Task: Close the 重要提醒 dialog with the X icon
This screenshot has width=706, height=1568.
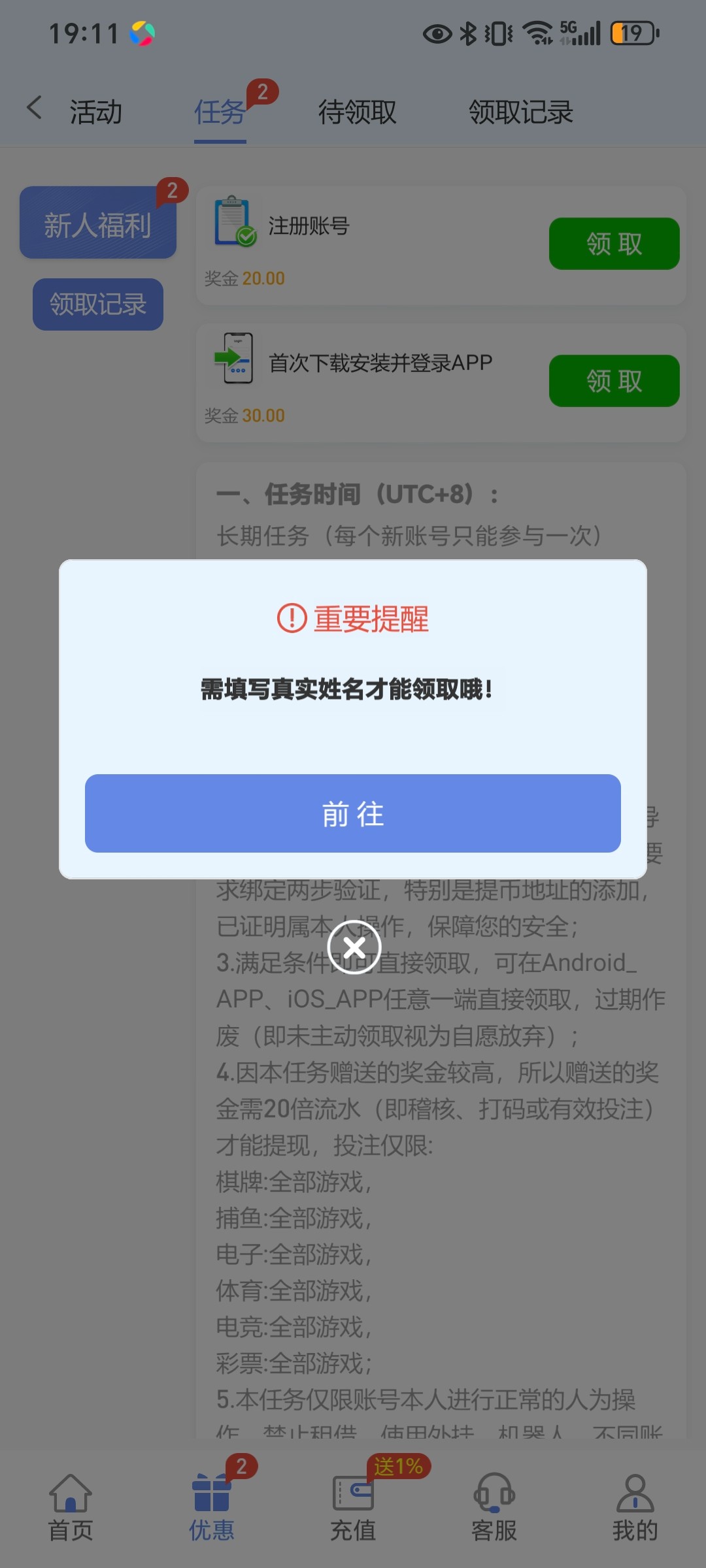Action: point(354,947)
